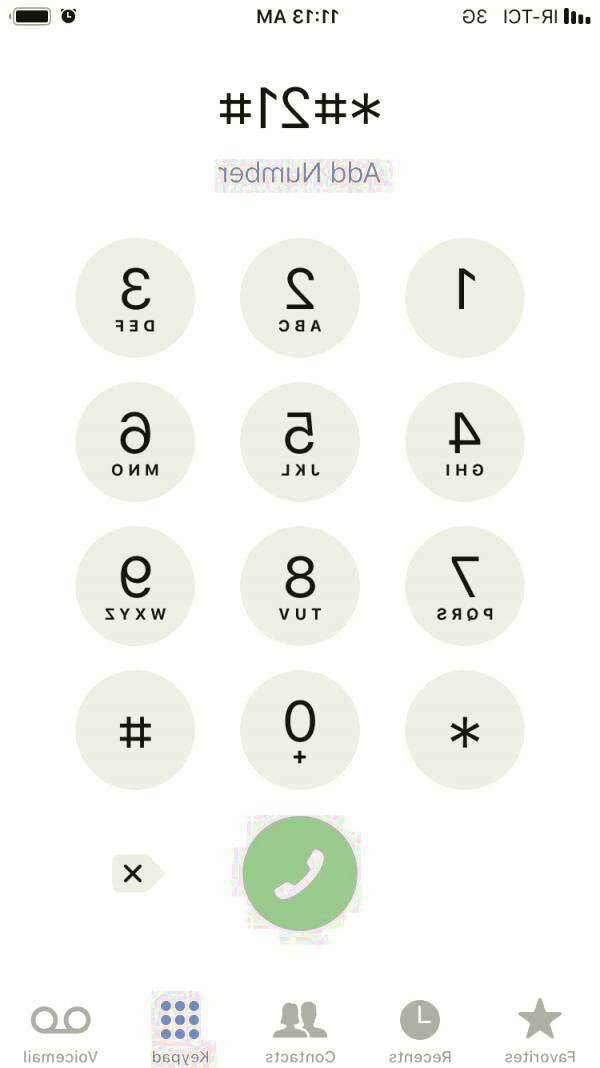Dial digit 9 (WXYZ)
The height and width of the screenshot is (1068, 600).
[136, 585]
